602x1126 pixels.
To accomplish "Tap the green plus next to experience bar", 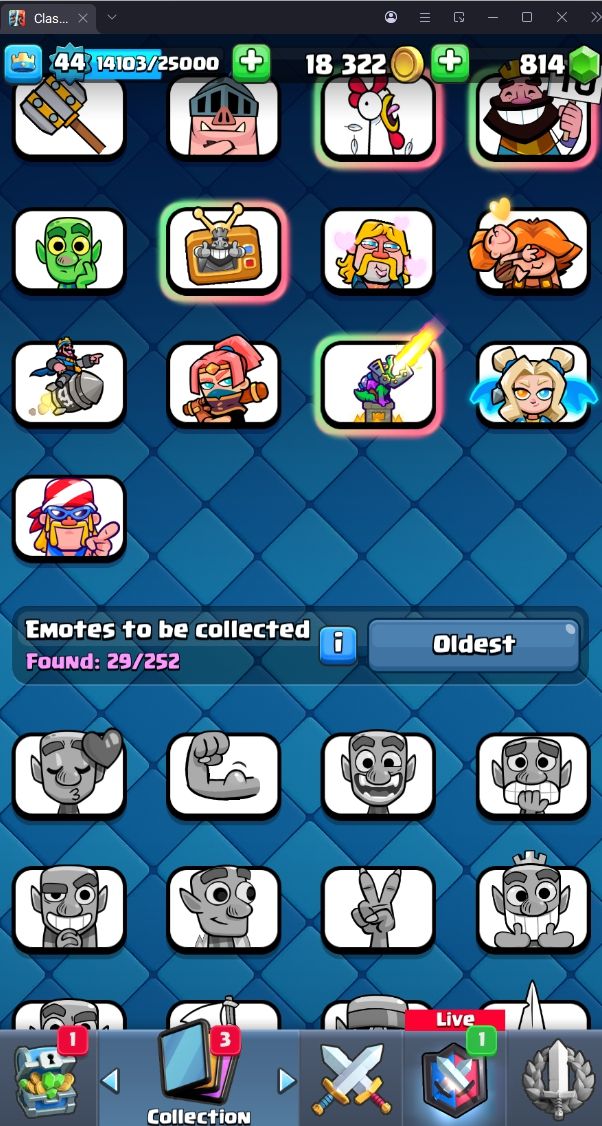I will pyautogui.click(x=251, y=62).
